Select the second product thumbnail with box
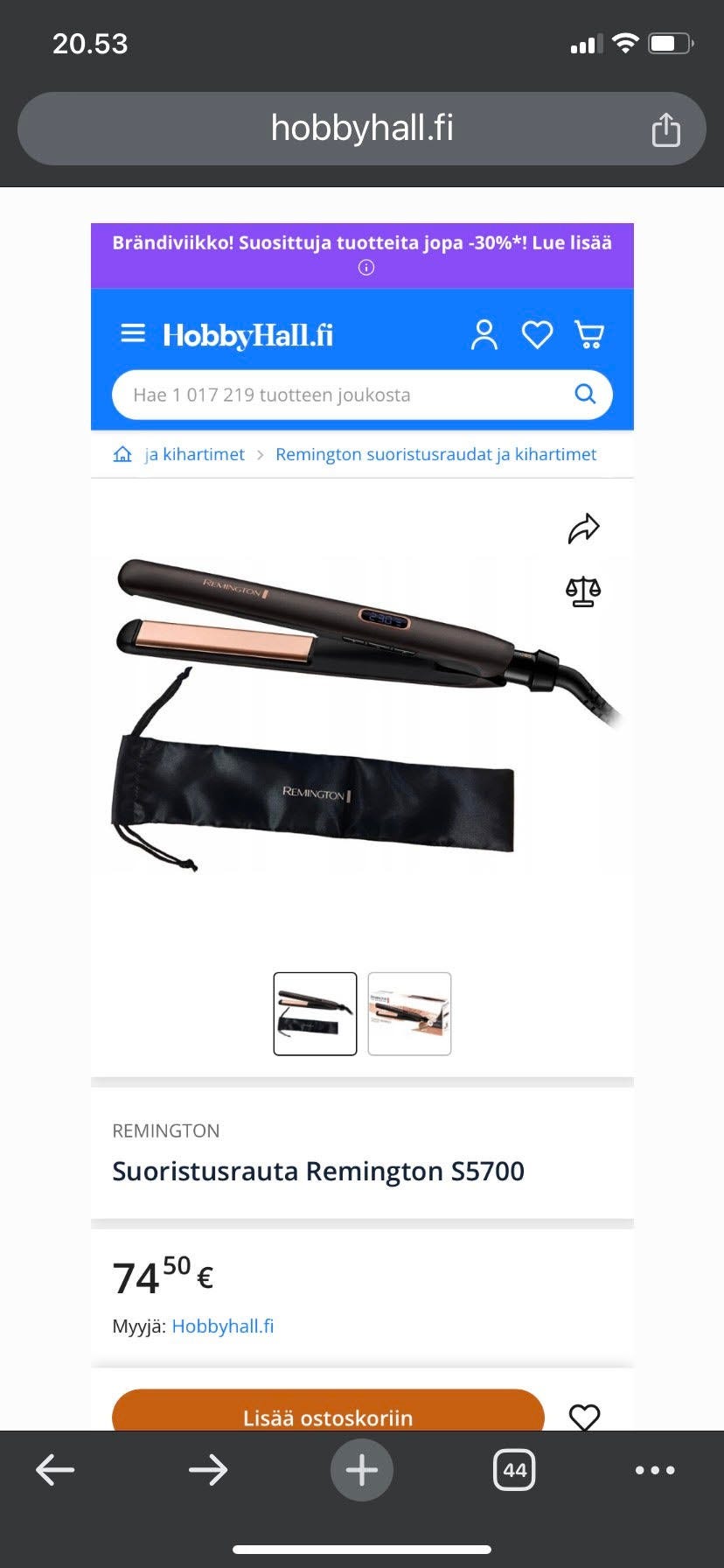This screenshot has width=724, height=1568. click(409, 1013)
